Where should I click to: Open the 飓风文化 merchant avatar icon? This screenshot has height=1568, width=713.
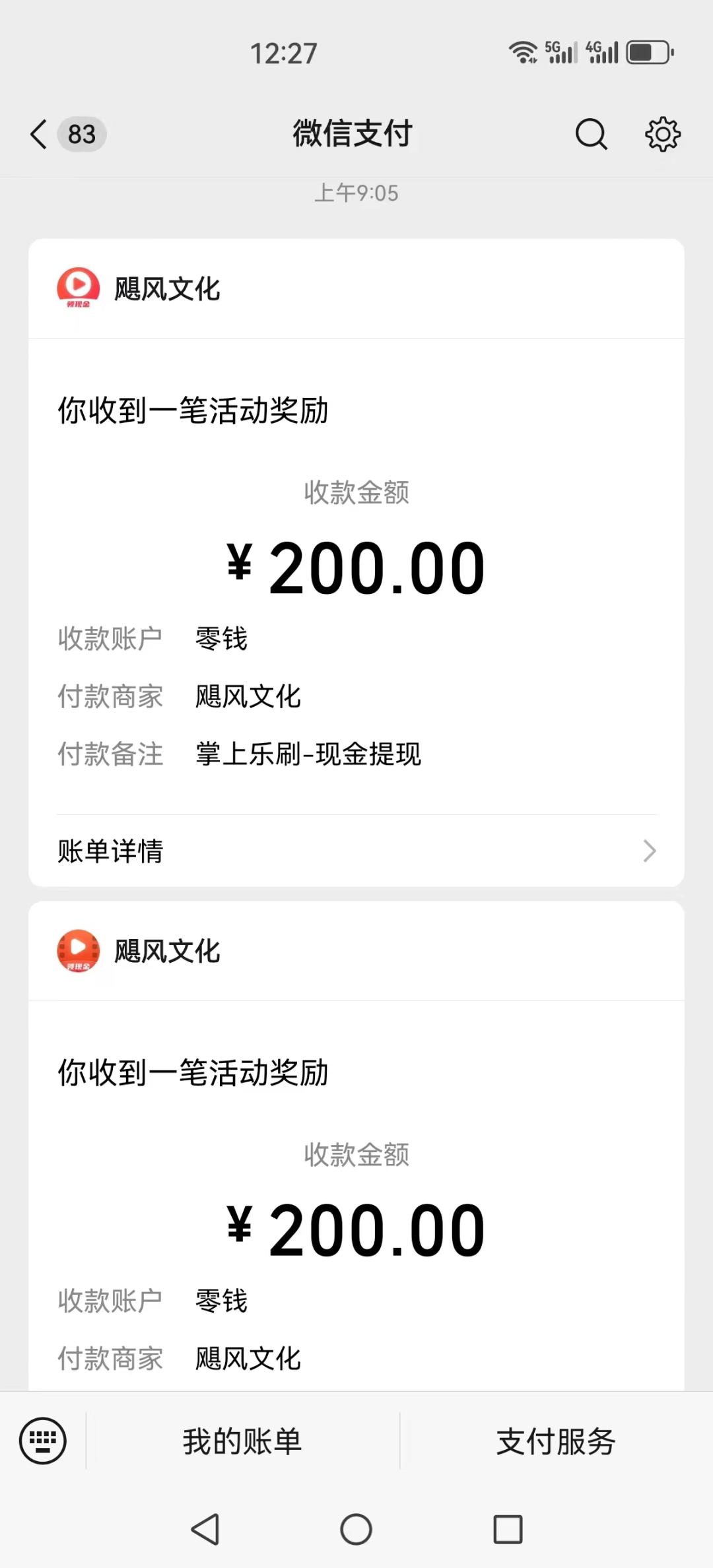78,287
